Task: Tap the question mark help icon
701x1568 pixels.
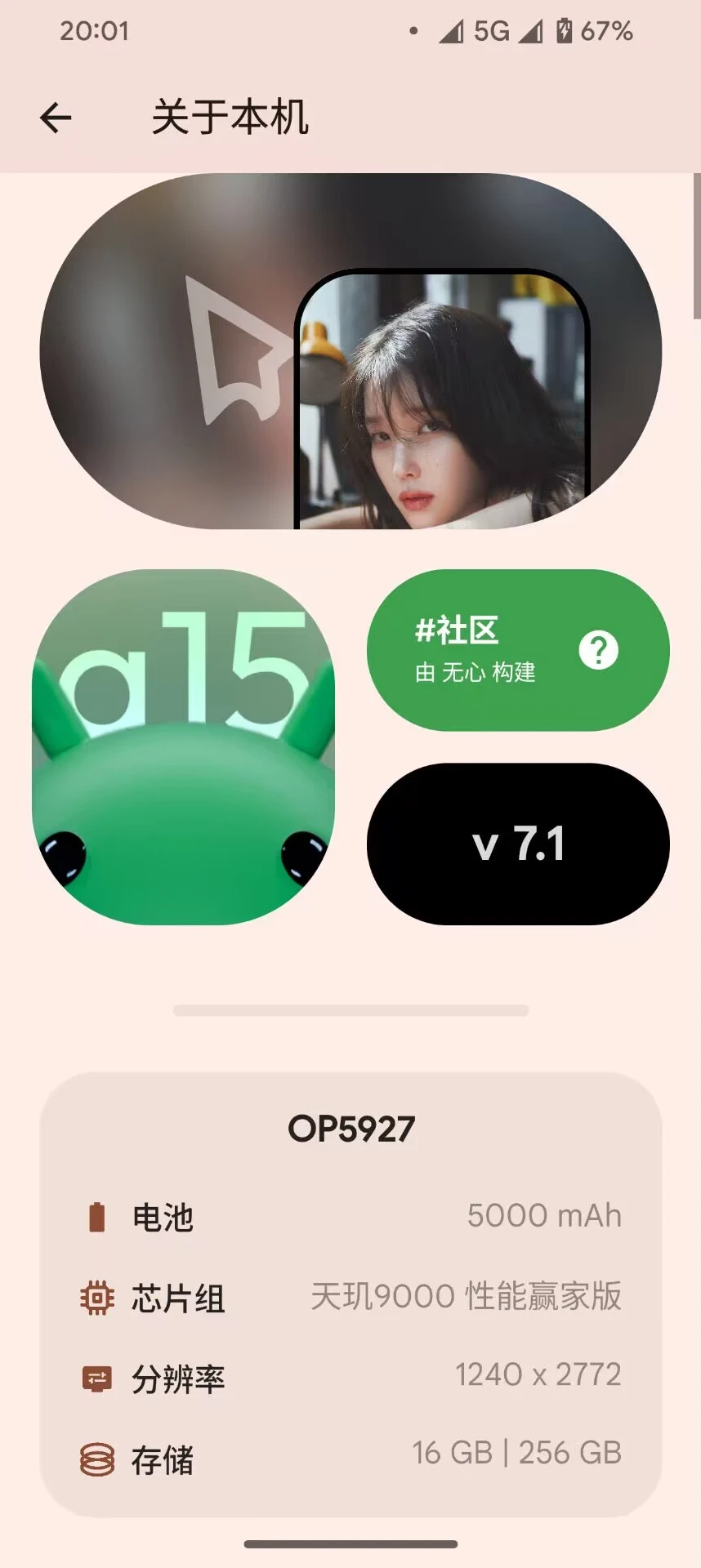Action: [x=598, y=650]
